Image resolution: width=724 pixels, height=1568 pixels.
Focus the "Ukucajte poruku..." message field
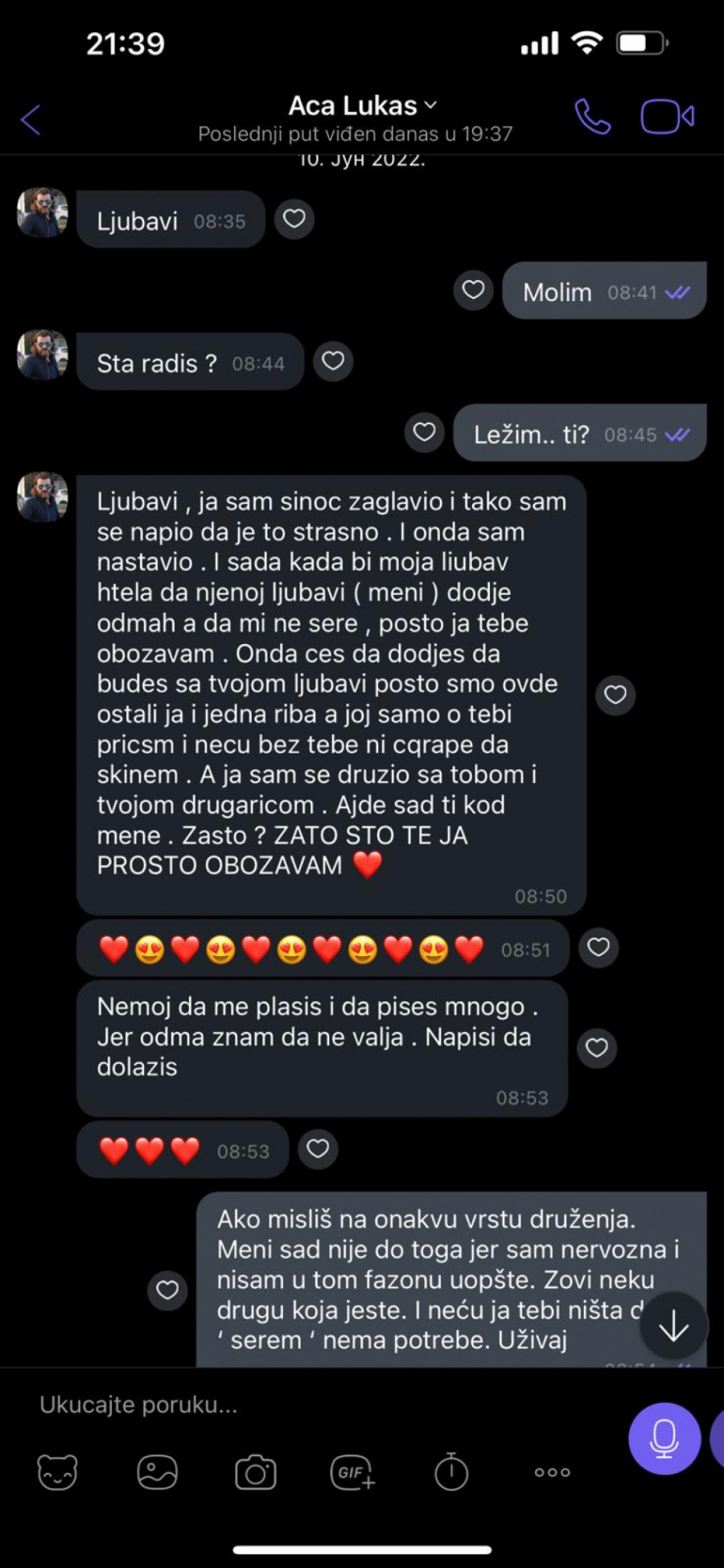[x=322, y=1405]
